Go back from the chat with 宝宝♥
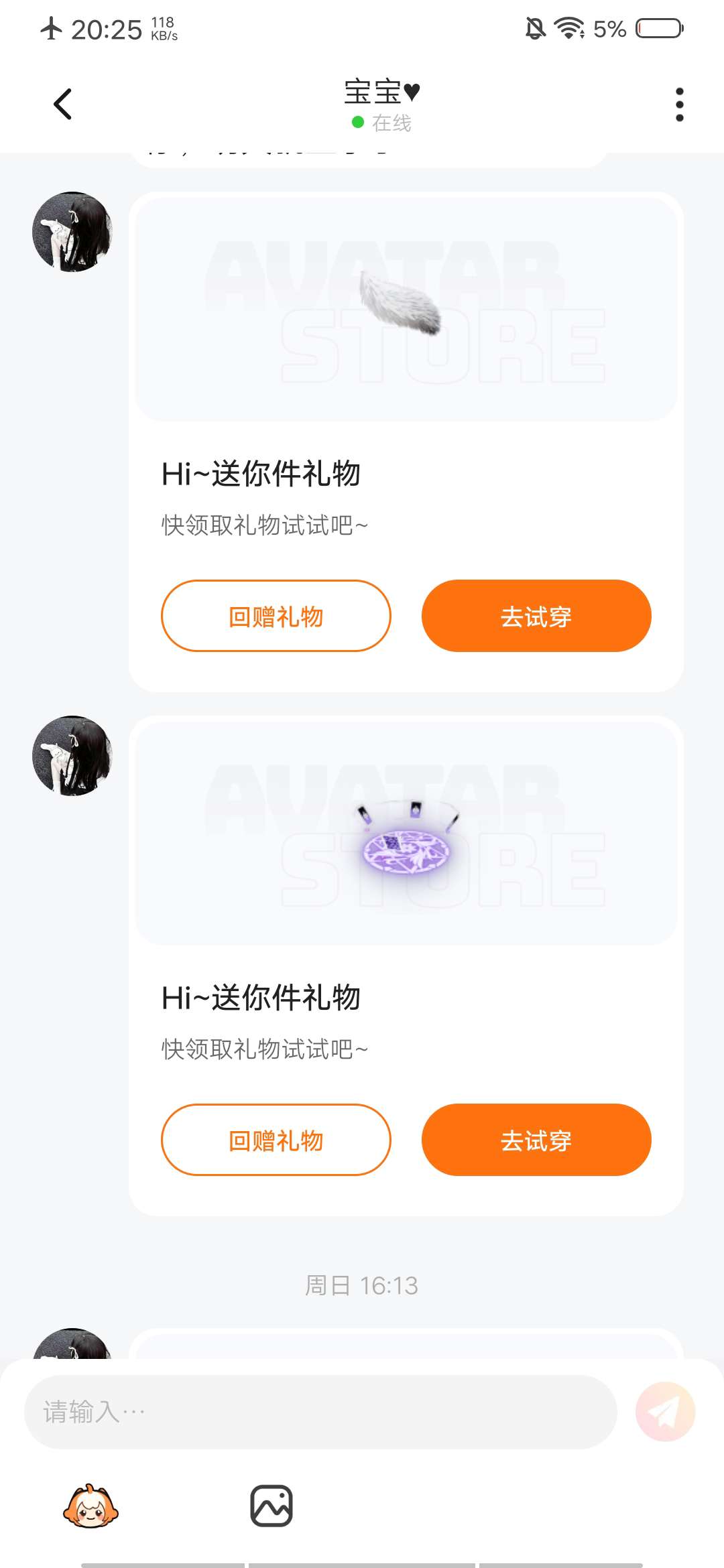Screen dimensions: 724x1568 click(63, 105)
